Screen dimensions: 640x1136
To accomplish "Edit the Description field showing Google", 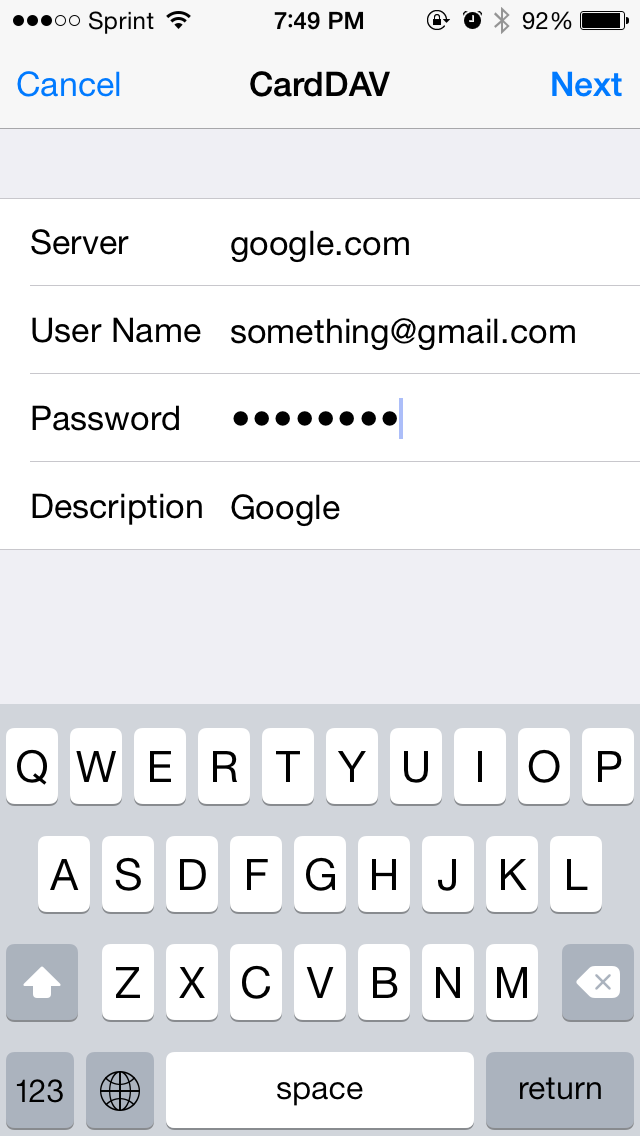I will (320, 506).
